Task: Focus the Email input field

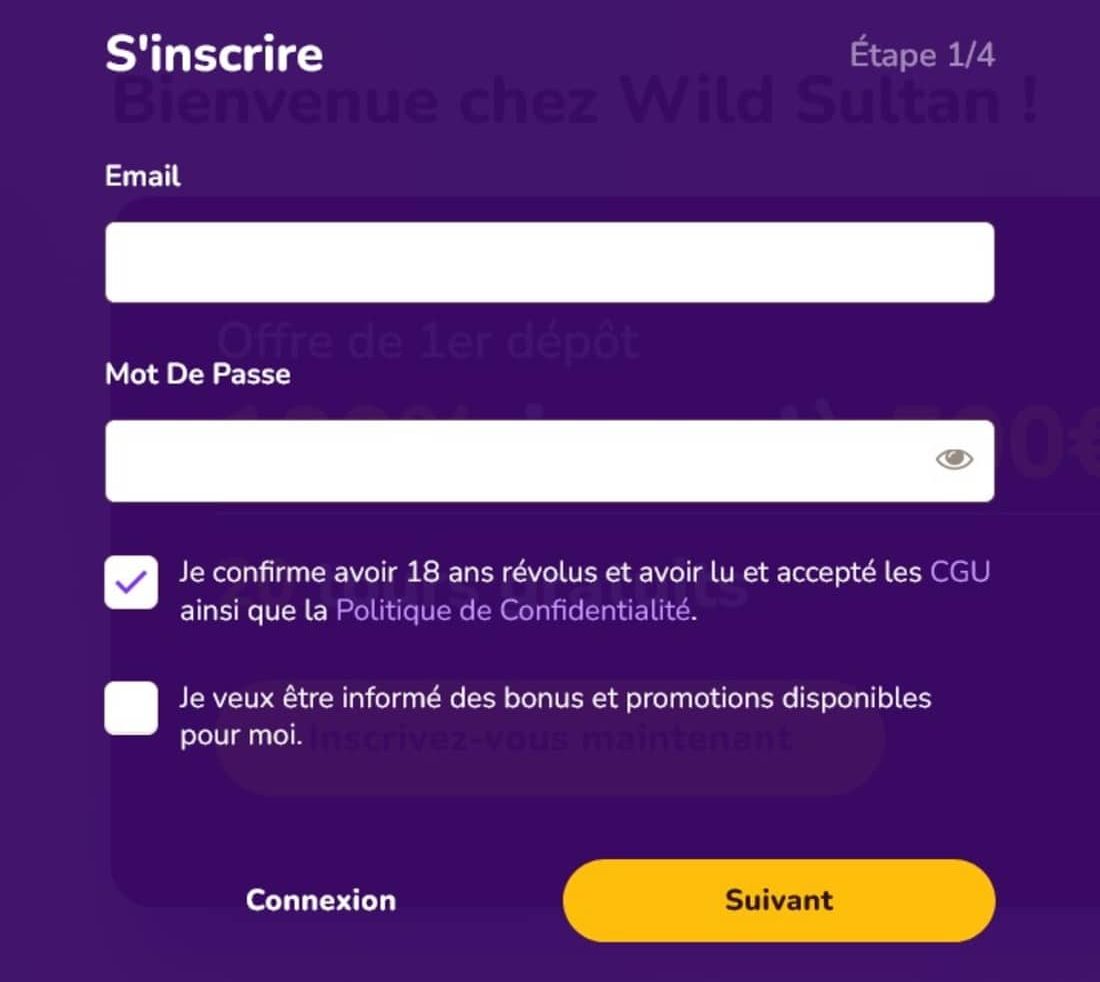Action: tap(549, 262)
